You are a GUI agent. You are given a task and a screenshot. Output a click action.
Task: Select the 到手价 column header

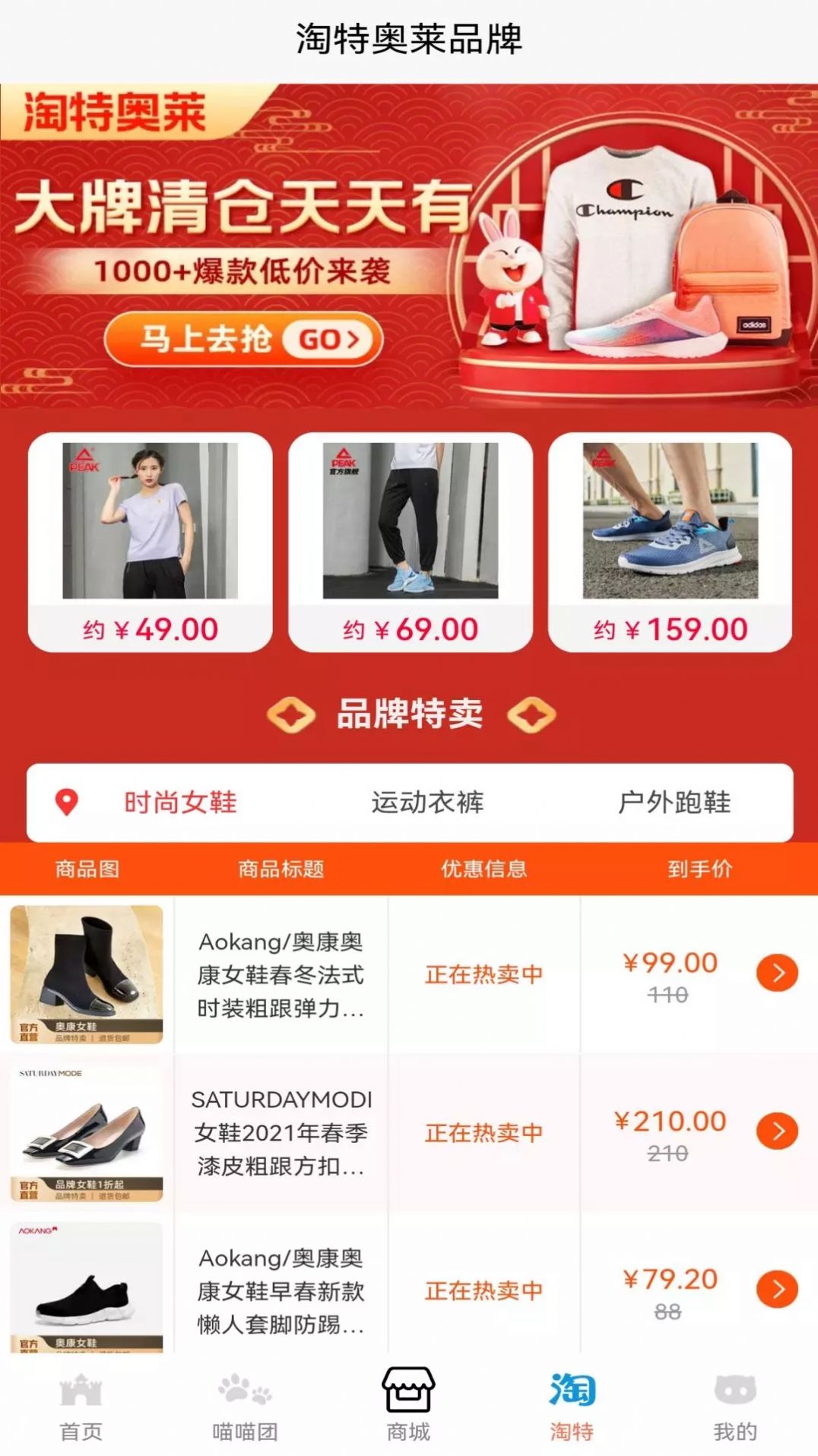(x=700, y=869)
